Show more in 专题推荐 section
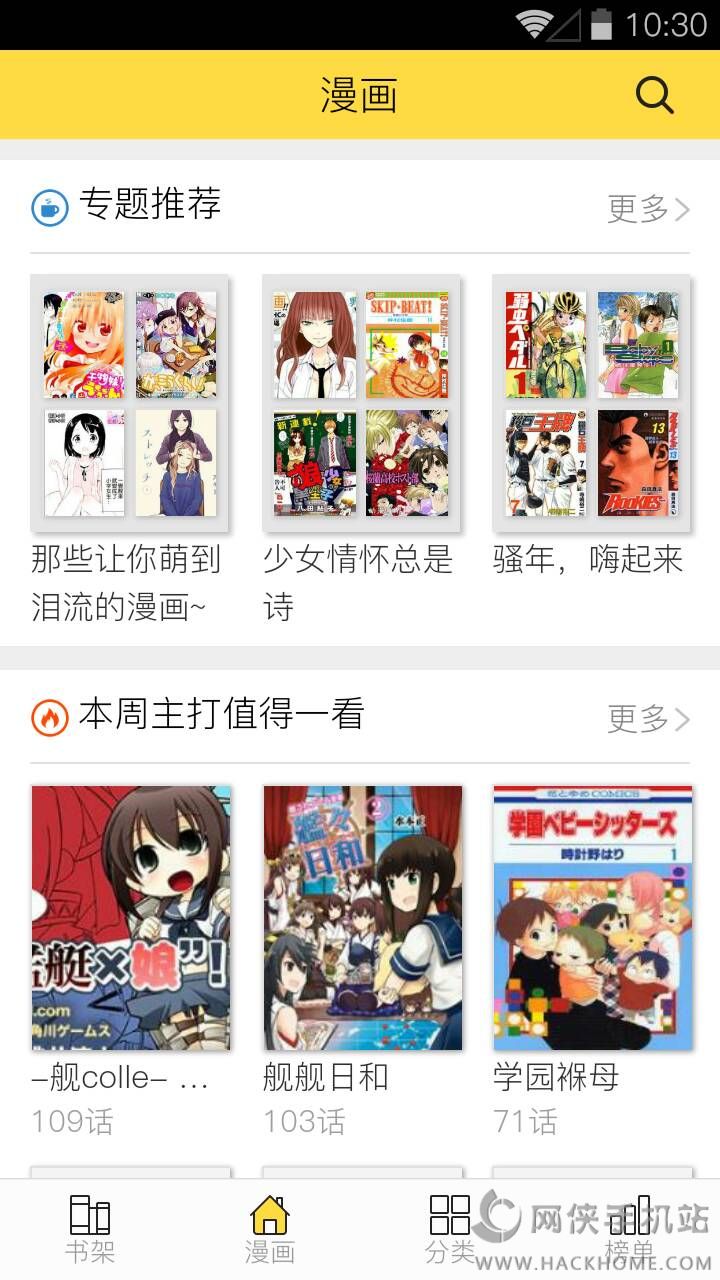The width and height of the screenshot is (720, 1280). pyautogui.click(x=648, y=209)
